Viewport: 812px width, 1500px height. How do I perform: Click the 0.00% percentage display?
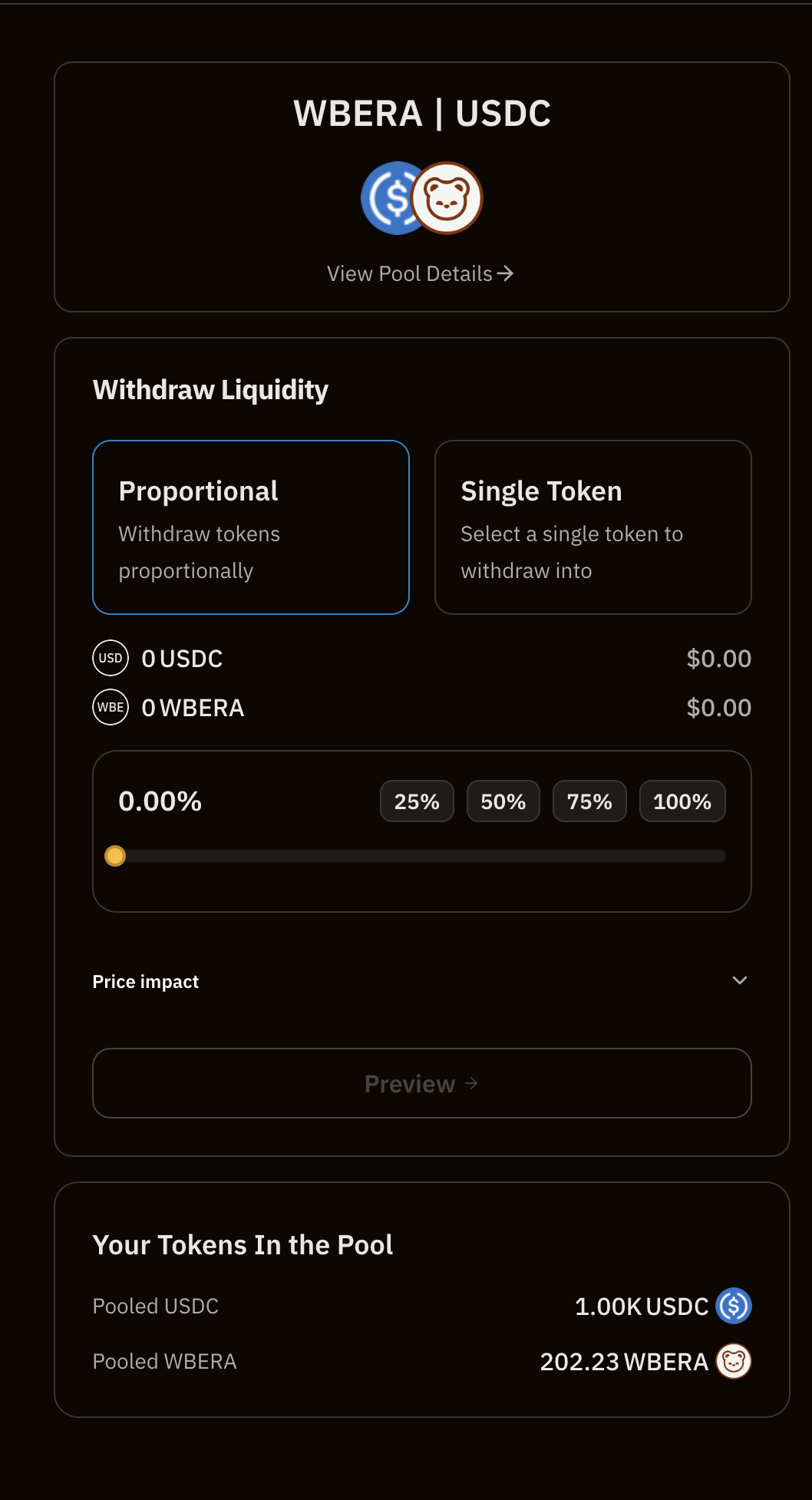click(x=160, y=801)
